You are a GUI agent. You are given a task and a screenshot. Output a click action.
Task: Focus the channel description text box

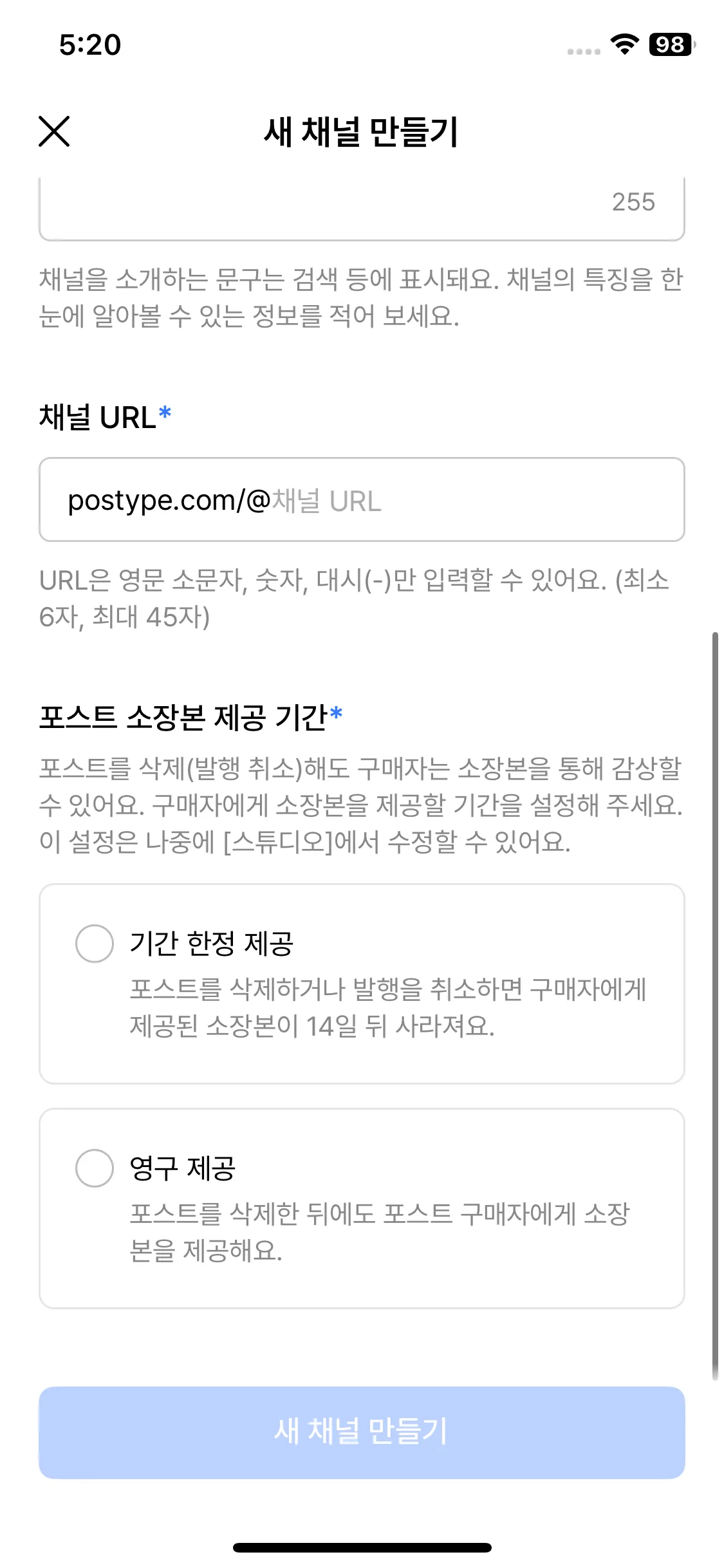coord(322,207)
